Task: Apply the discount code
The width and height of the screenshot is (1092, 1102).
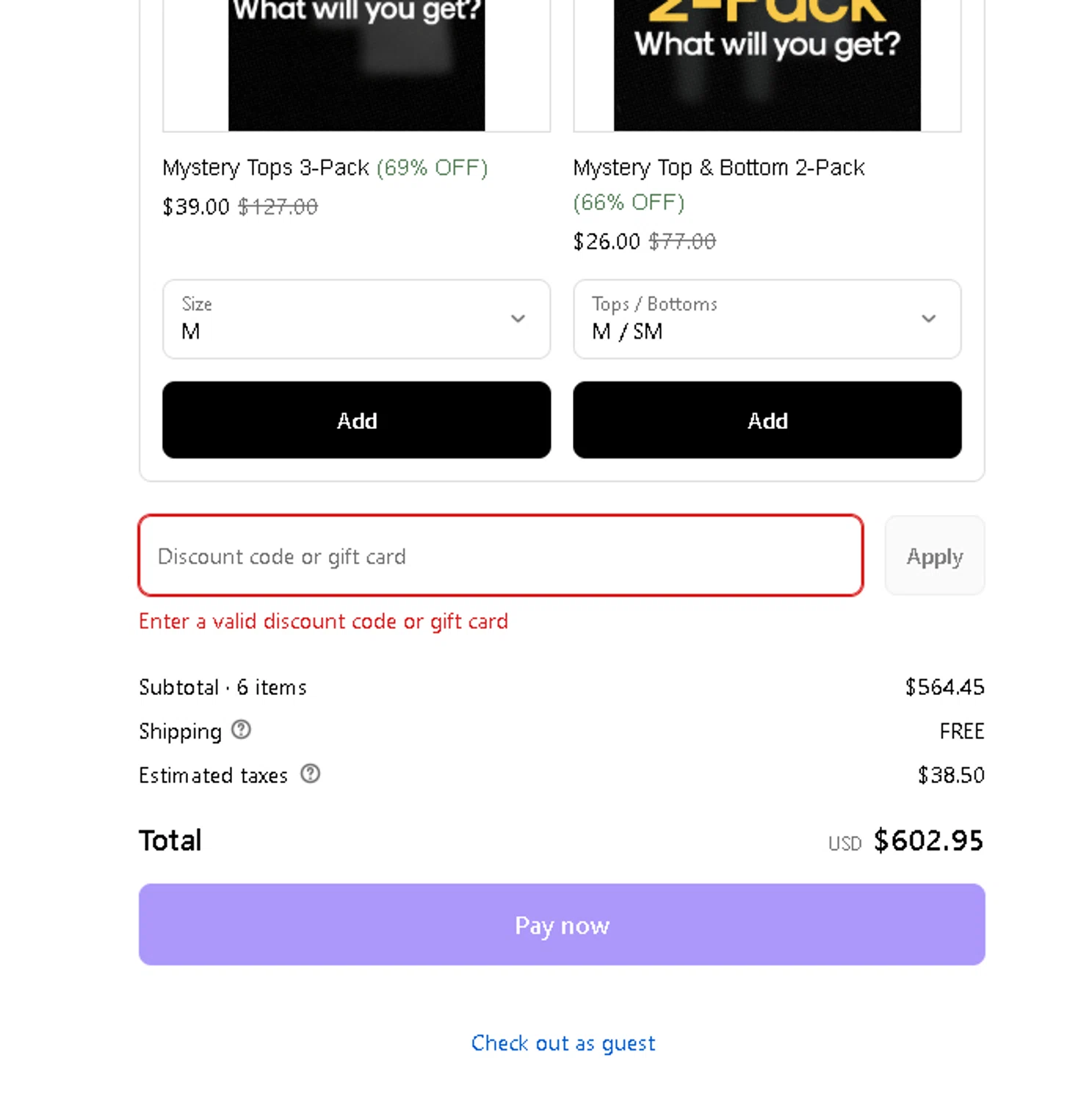Action: [934, 556]
